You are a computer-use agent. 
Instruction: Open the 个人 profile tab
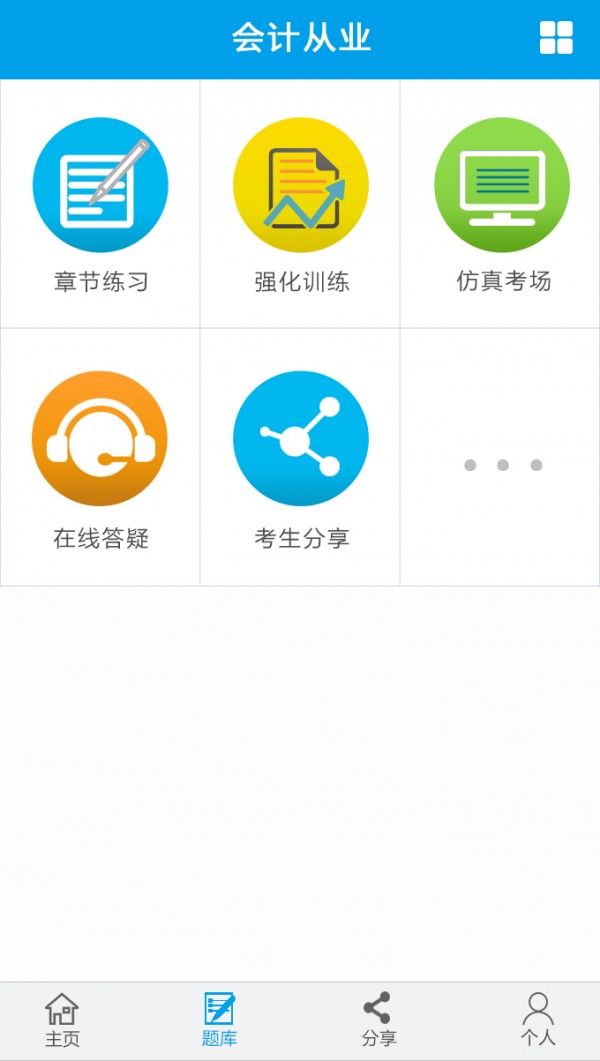[538, 1020]
